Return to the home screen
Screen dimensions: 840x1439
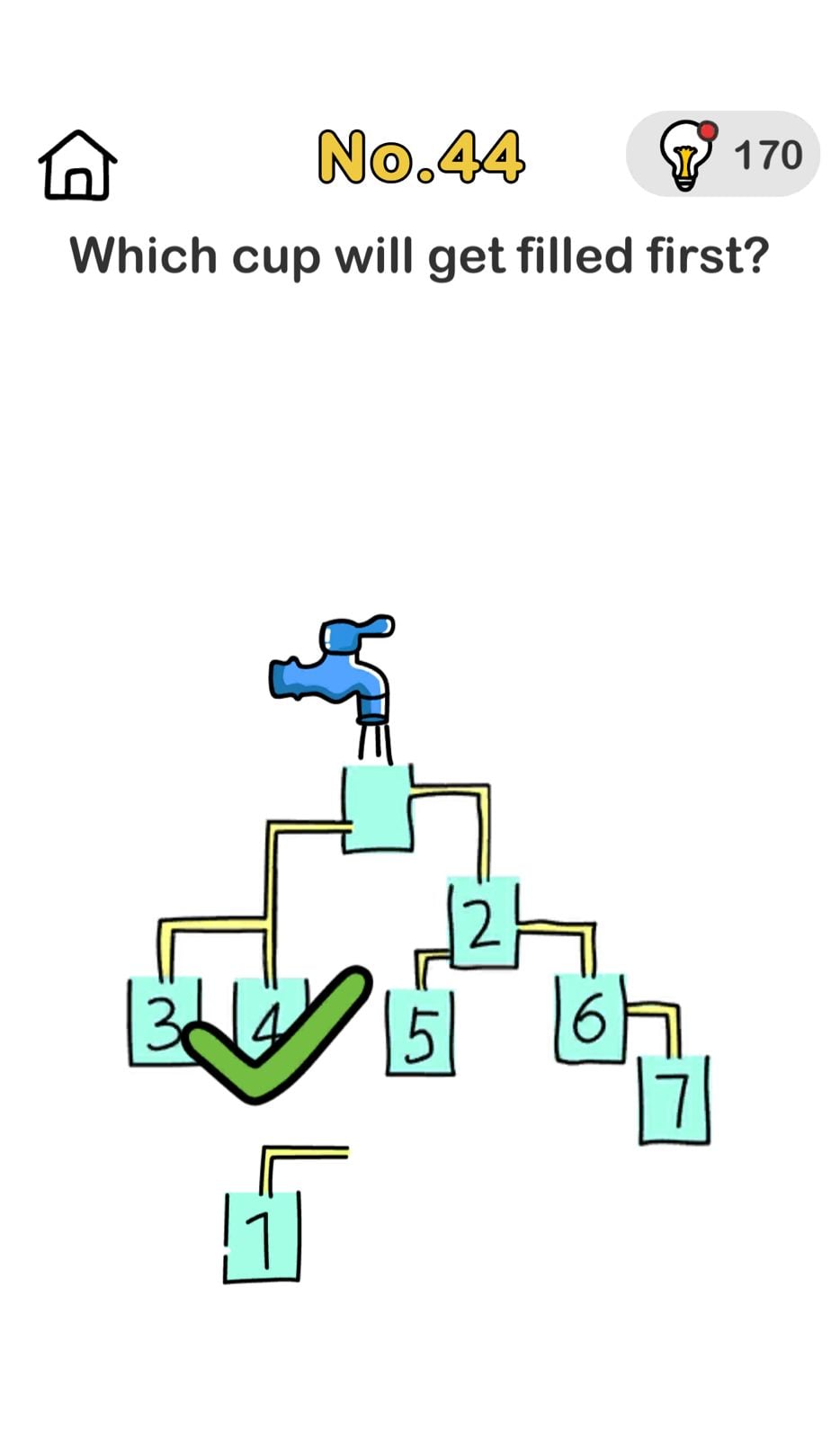pyautogui.click(x=77, y=165)
